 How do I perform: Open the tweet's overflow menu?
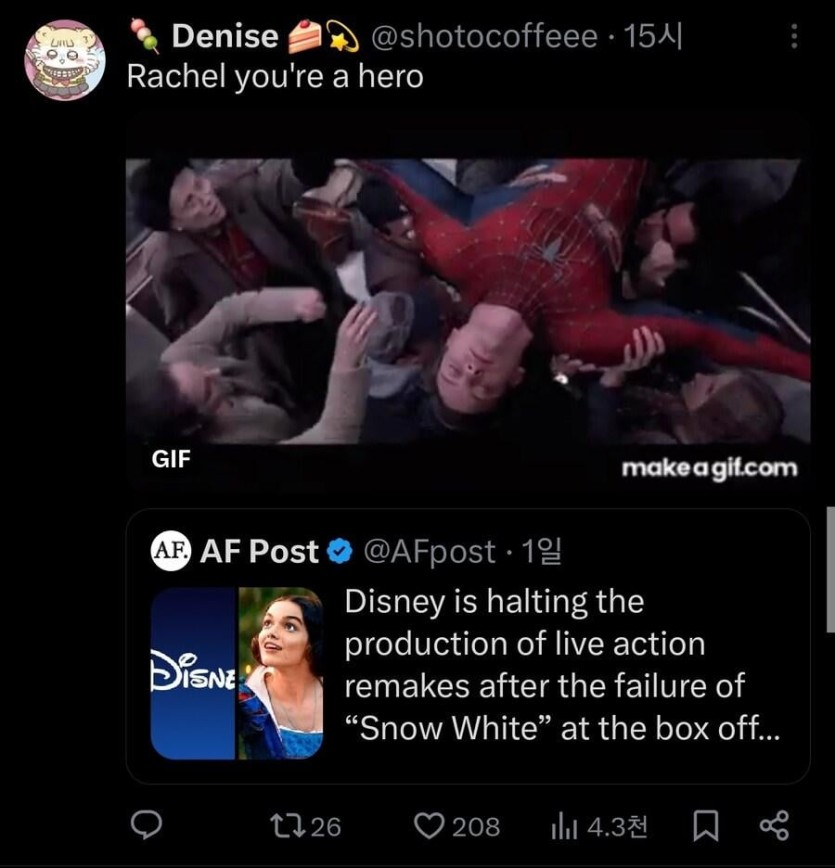[794, 37]
